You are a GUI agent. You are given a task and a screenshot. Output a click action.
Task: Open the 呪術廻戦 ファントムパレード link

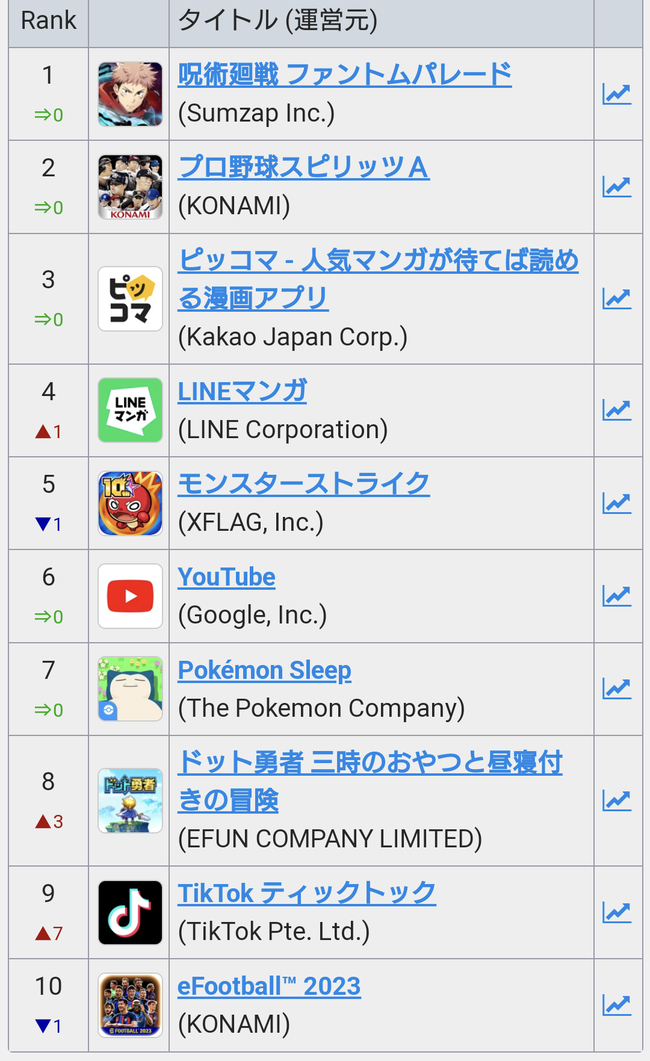(344, 74)
